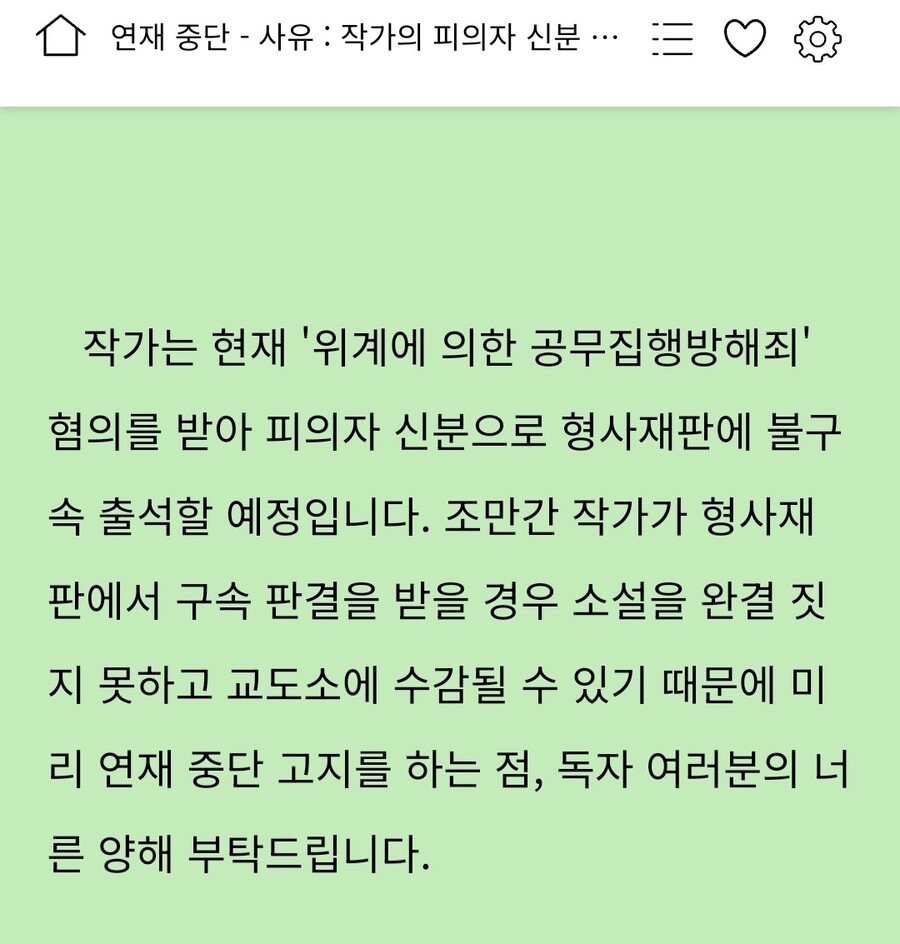This screenshot has width=900, height=944.
Task: Go to the home icon
Action: [x=61, y=39]
